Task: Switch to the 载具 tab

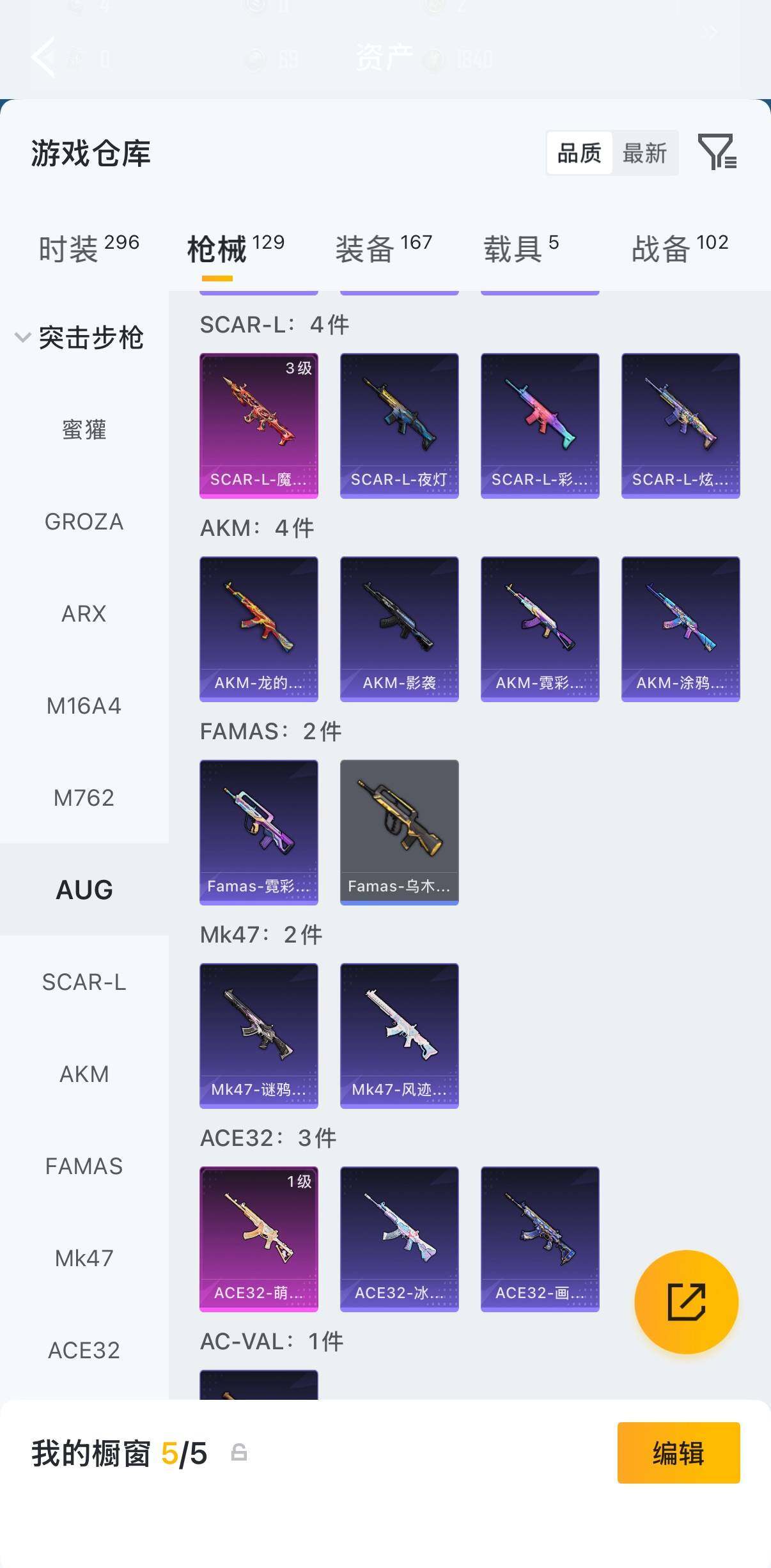Action: (521, 248)
